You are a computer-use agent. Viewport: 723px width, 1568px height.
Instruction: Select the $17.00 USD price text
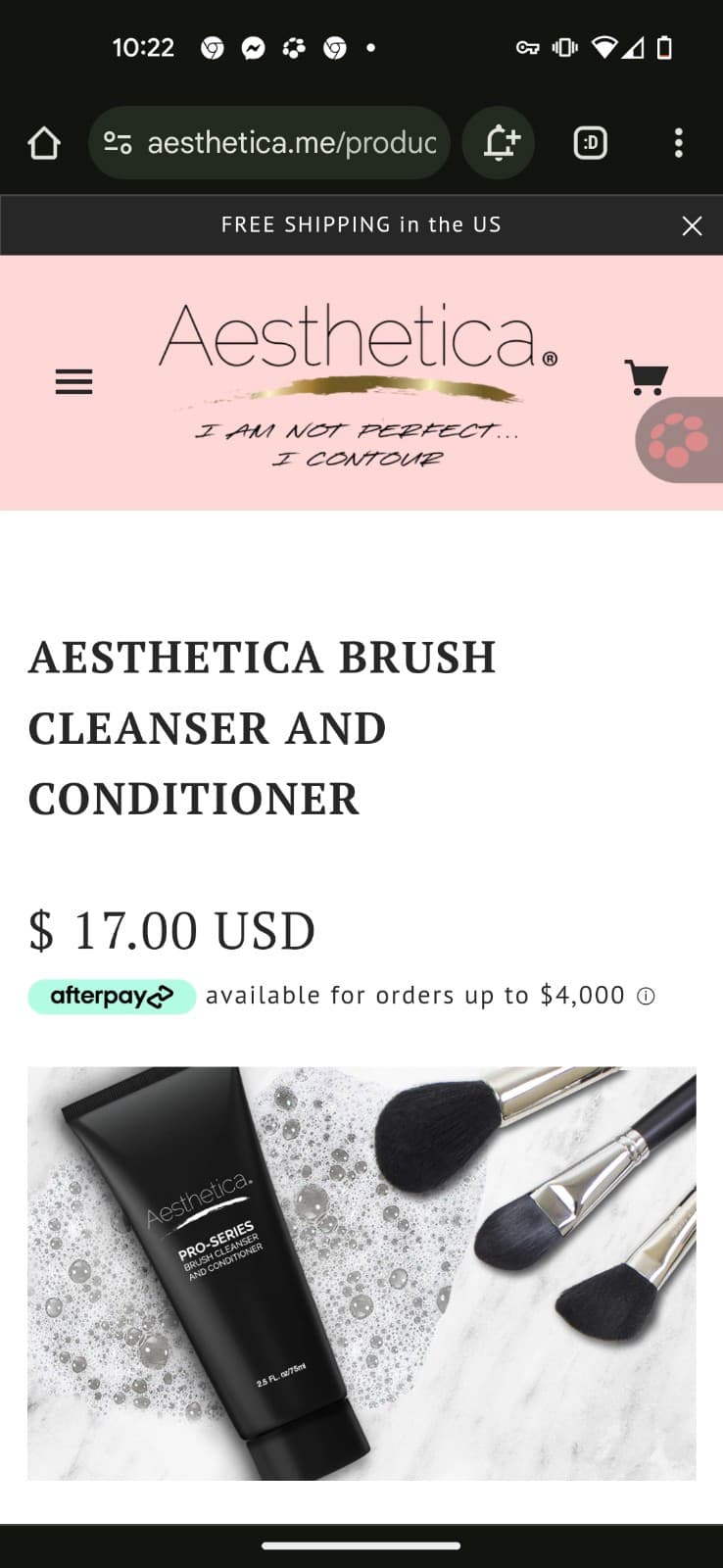coord(171,930)
